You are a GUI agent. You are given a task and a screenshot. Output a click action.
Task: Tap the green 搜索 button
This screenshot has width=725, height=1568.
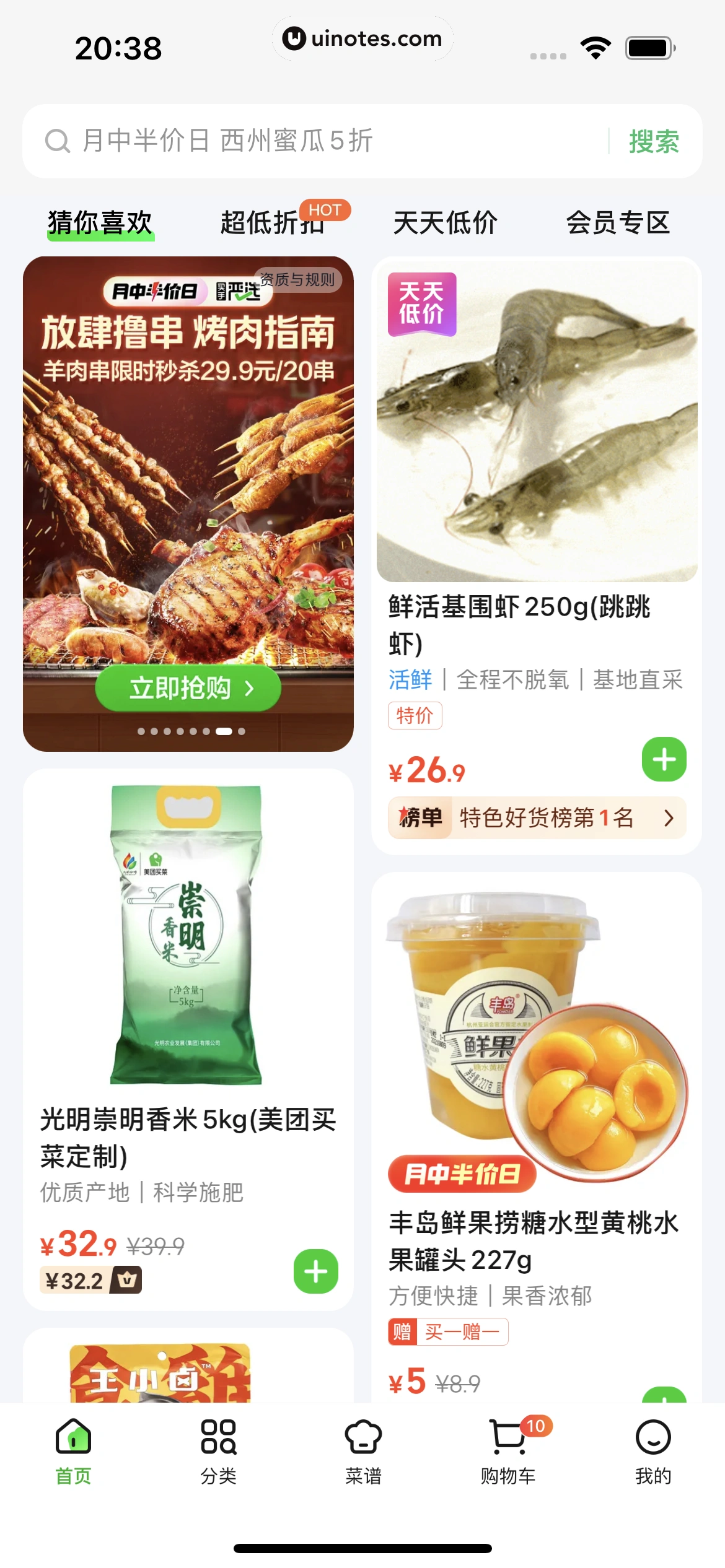point(653,142)
